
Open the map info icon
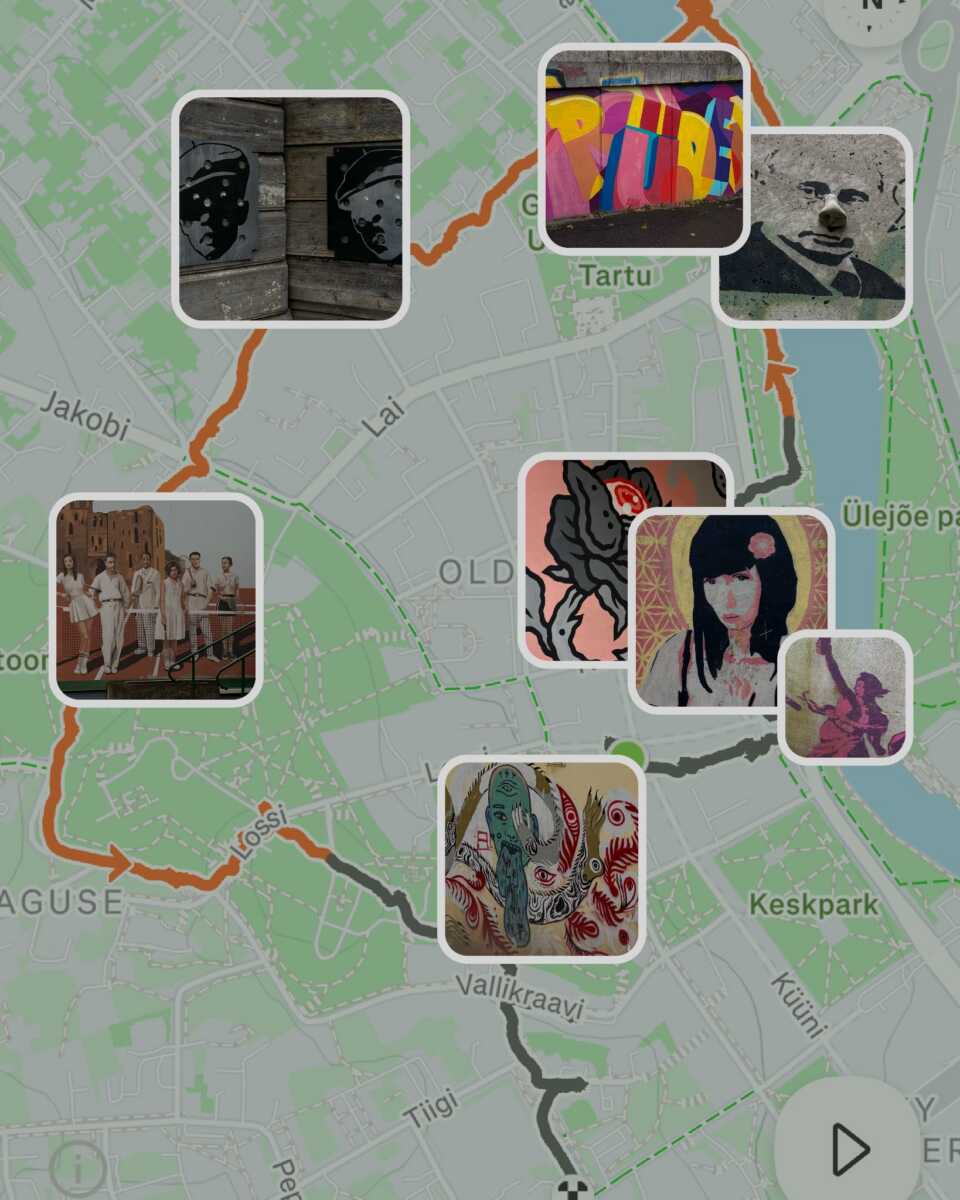(x=77, y=1166)
